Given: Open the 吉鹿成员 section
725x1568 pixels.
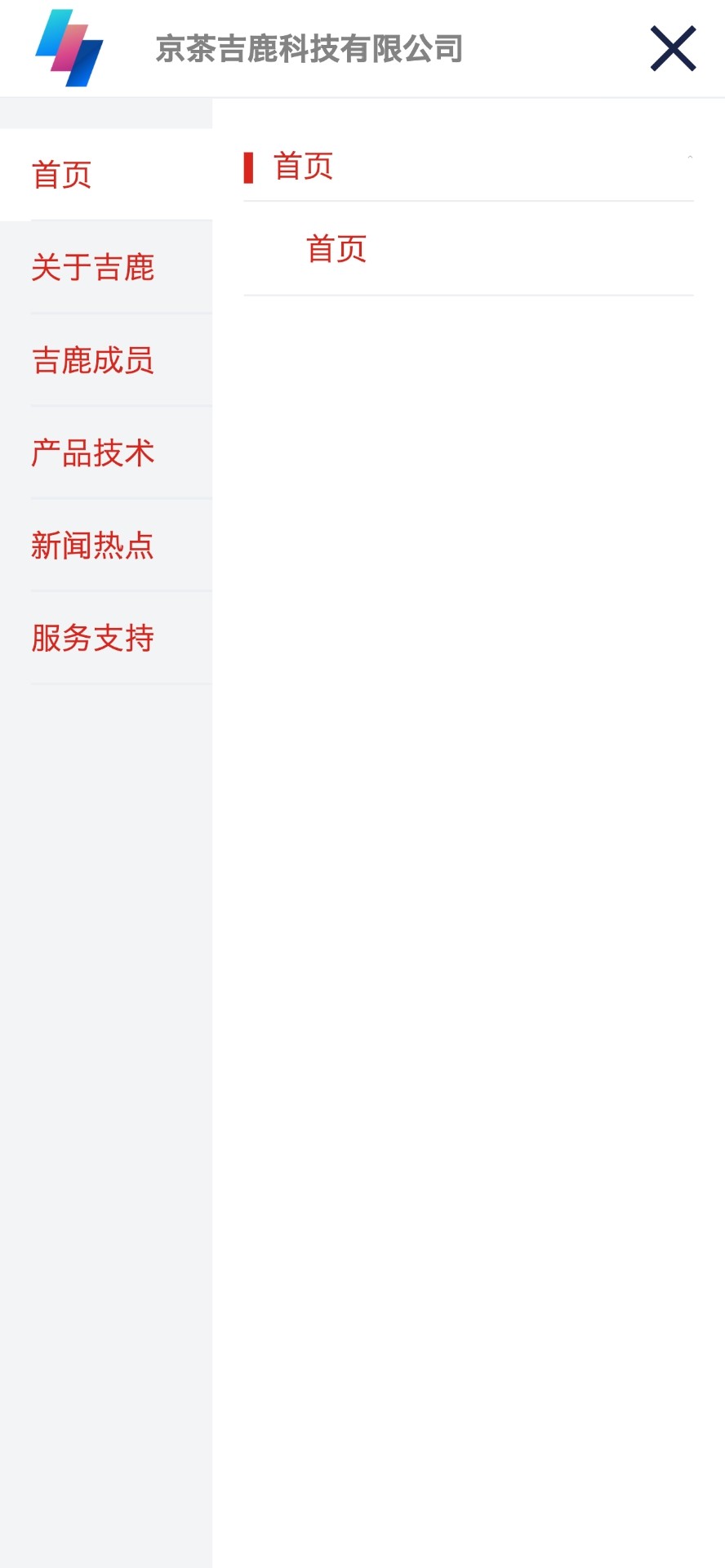Looking at the screenshot, I should (x=93, y=360).
